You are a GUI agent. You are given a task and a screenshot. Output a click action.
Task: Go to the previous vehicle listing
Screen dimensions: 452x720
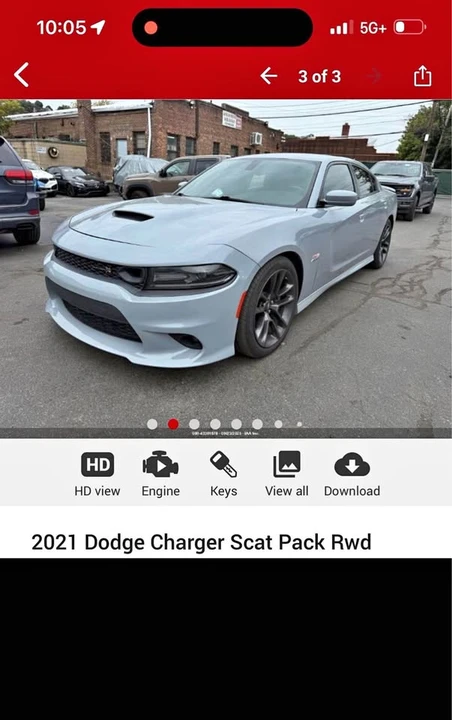tap(268, 76)
